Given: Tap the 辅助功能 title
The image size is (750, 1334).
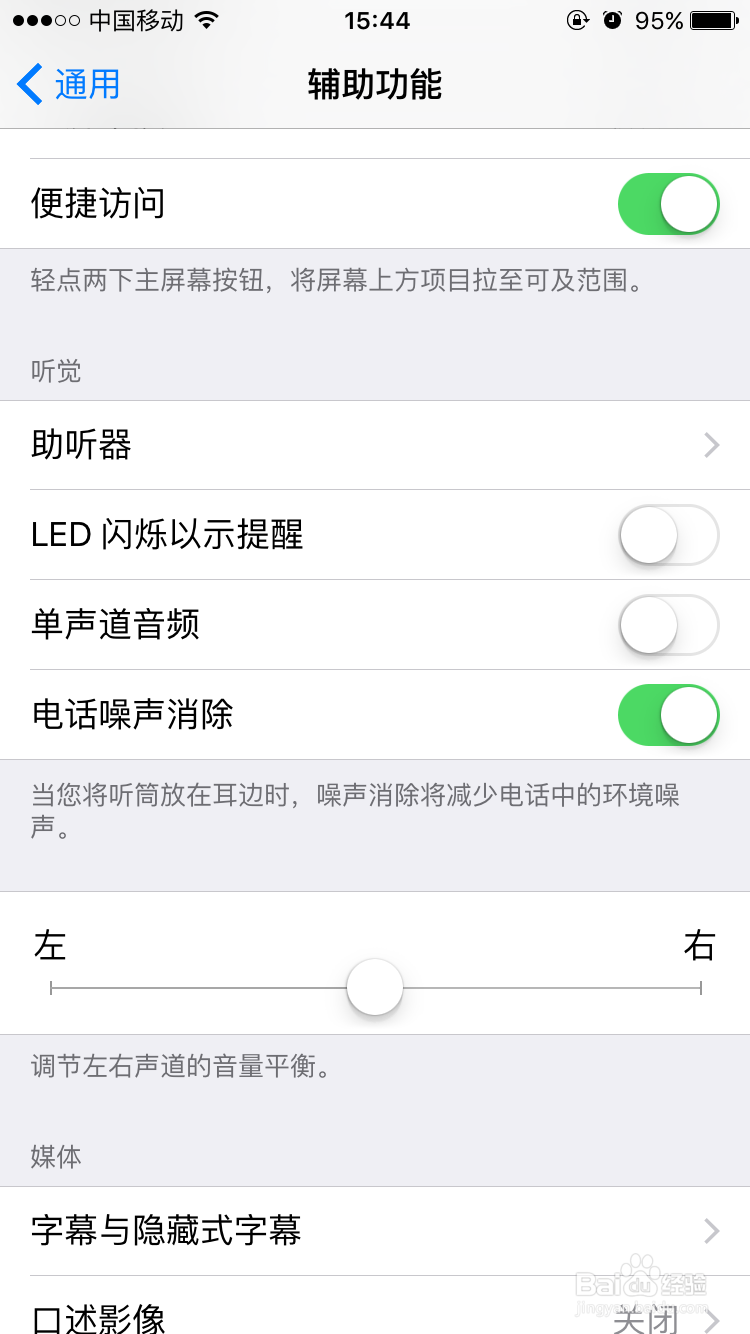Looking at the screenshot, I should [x=375, y=85].
